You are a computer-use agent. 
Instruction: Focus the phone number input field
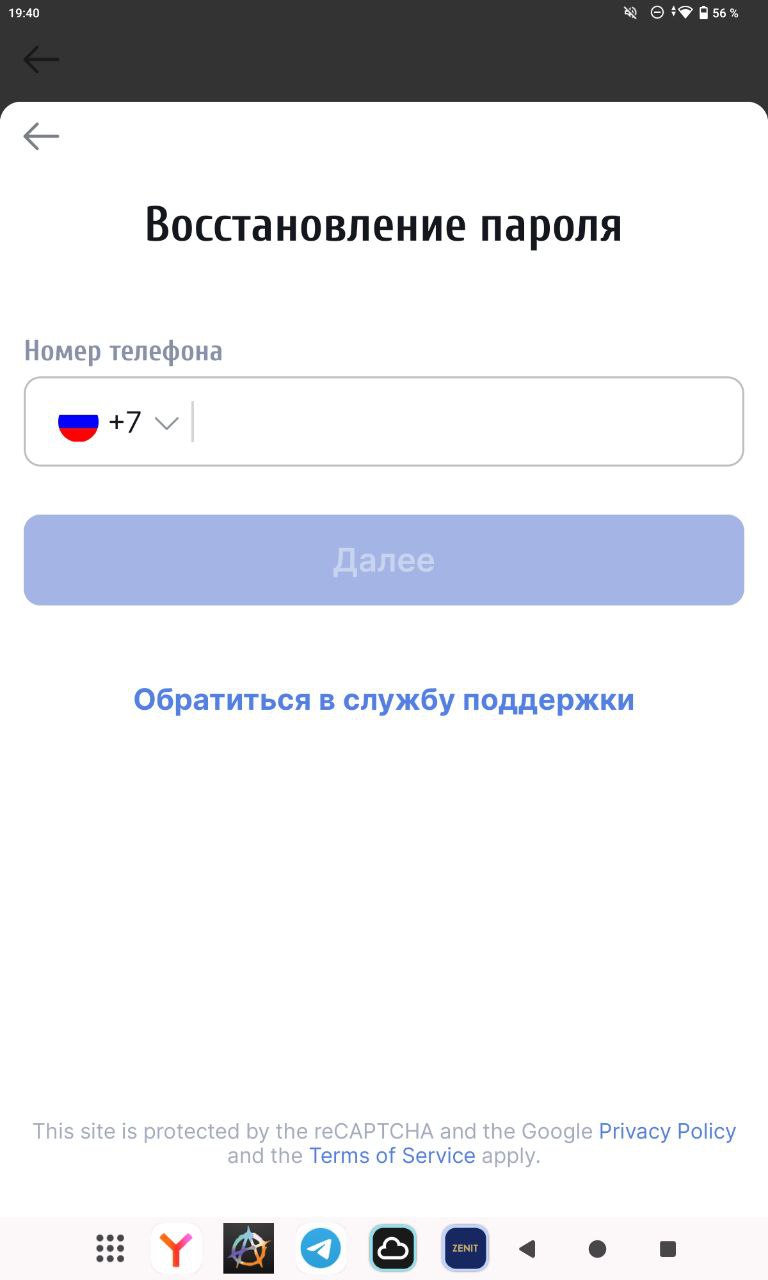(x=466, y=421)
